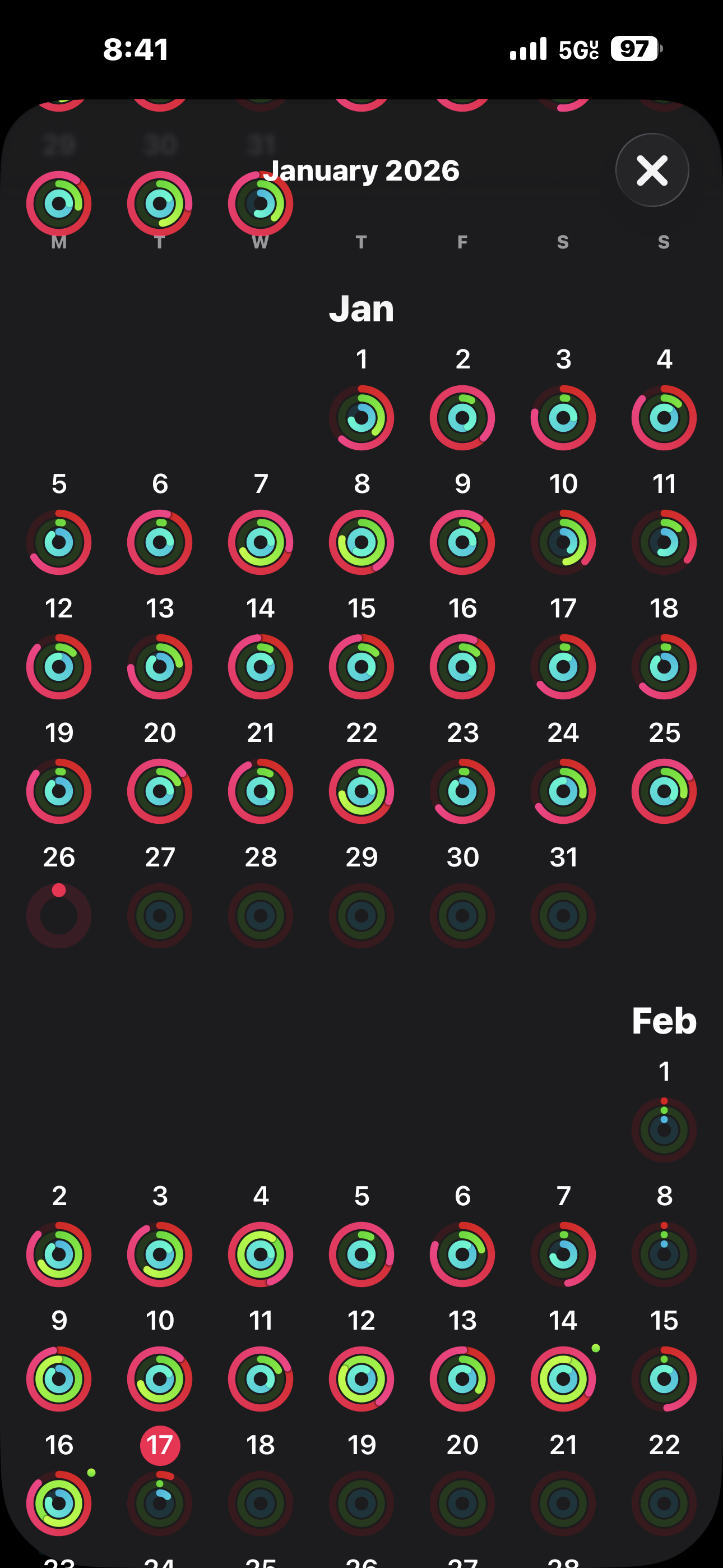
Task: Open activity rings for January 1
Action: pyautogui.click(x=361, y=417)
